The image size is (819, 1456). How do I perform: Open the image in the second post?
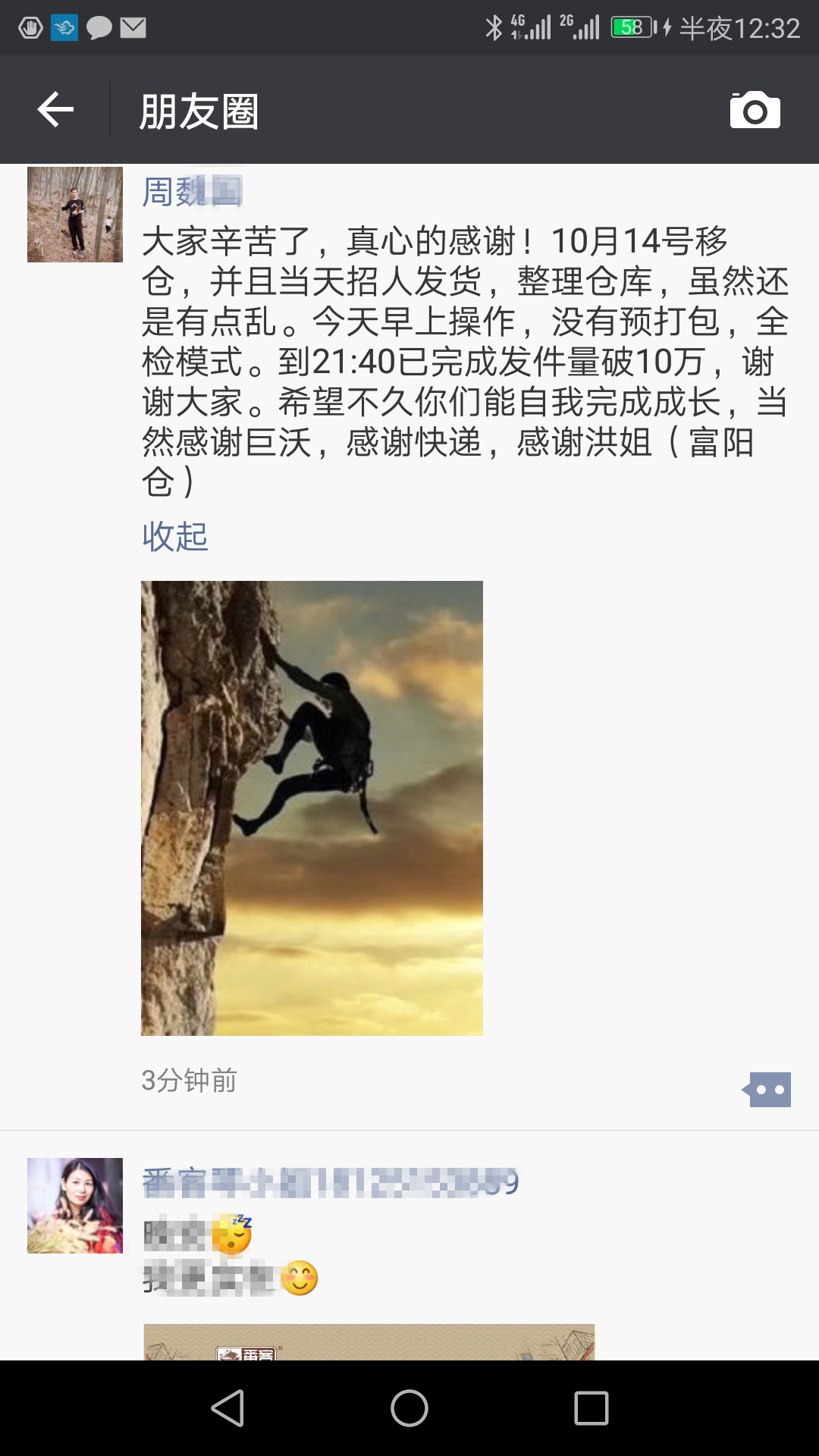pos(369,1341)
